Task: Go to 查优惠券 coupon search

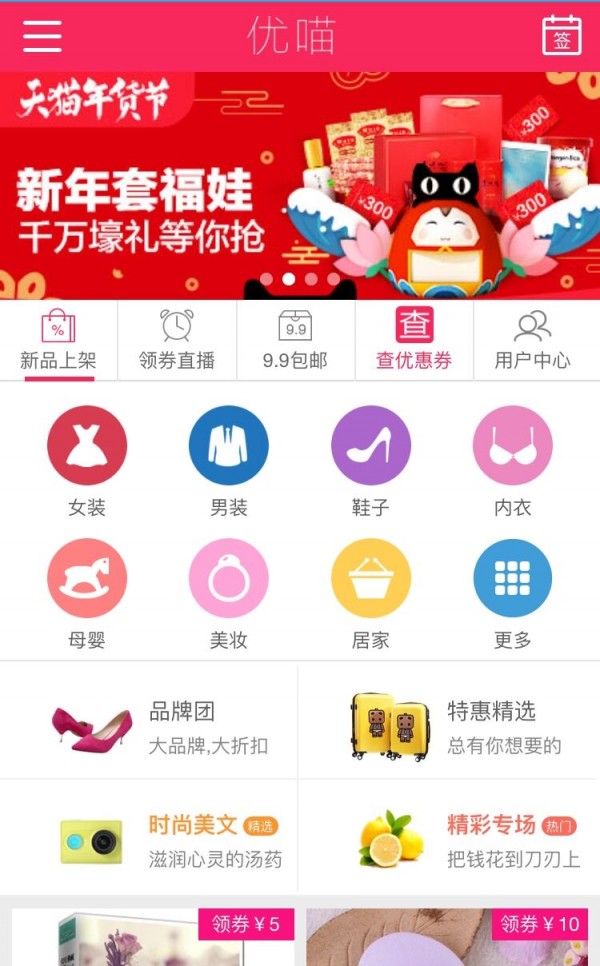Action: coord(414,341)
